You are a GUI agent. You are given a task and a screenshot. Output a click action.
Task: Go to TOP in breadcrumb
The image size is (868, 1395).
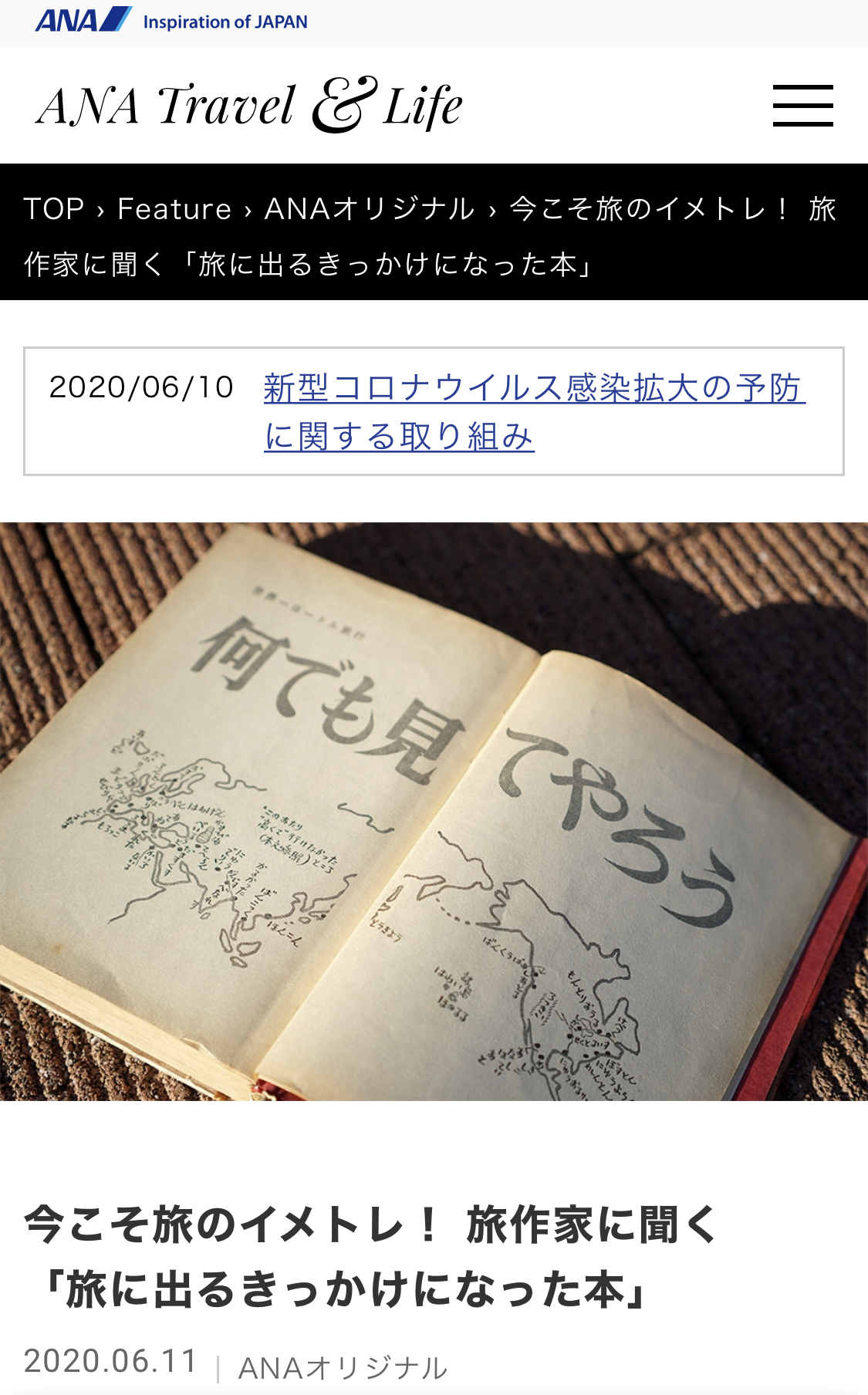[53, 209]
